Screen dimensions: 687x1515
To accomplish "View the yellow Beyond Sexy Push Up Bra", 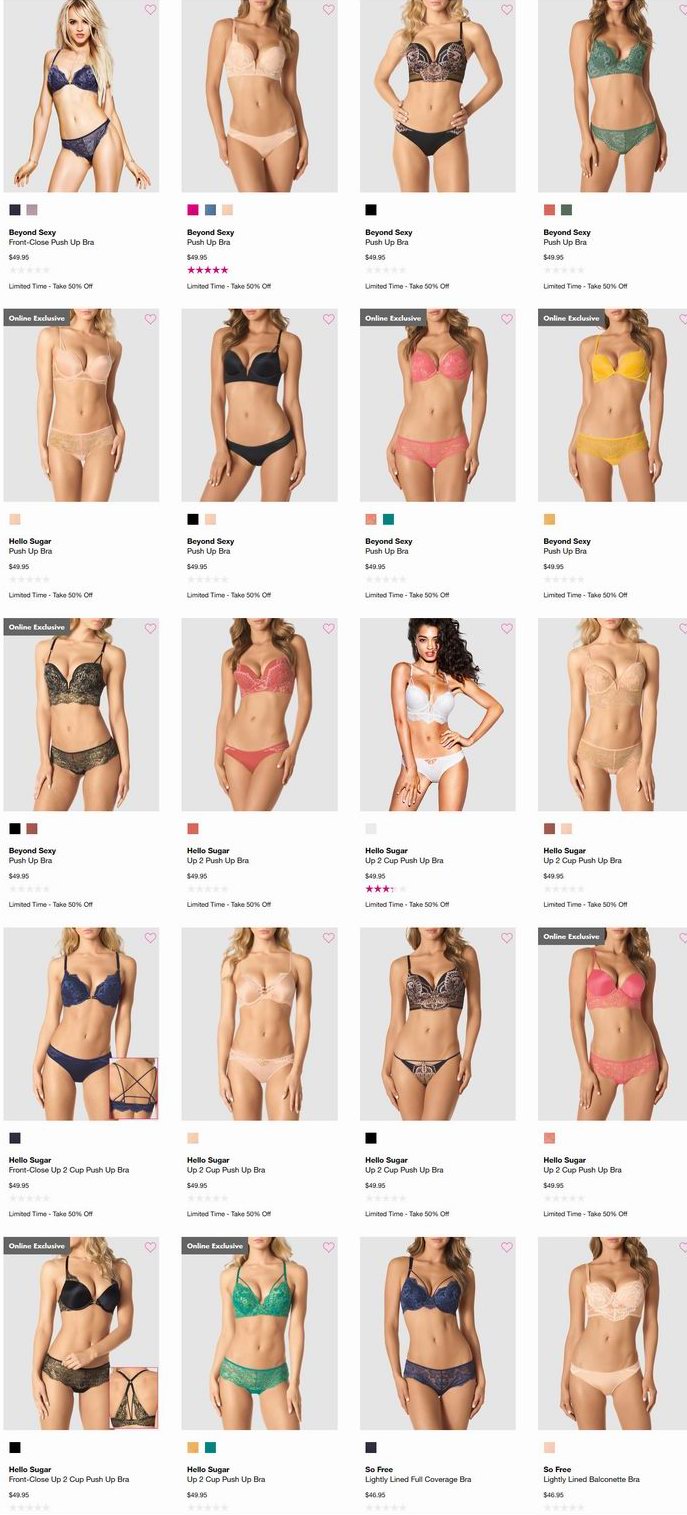I will tap(612, 405).
